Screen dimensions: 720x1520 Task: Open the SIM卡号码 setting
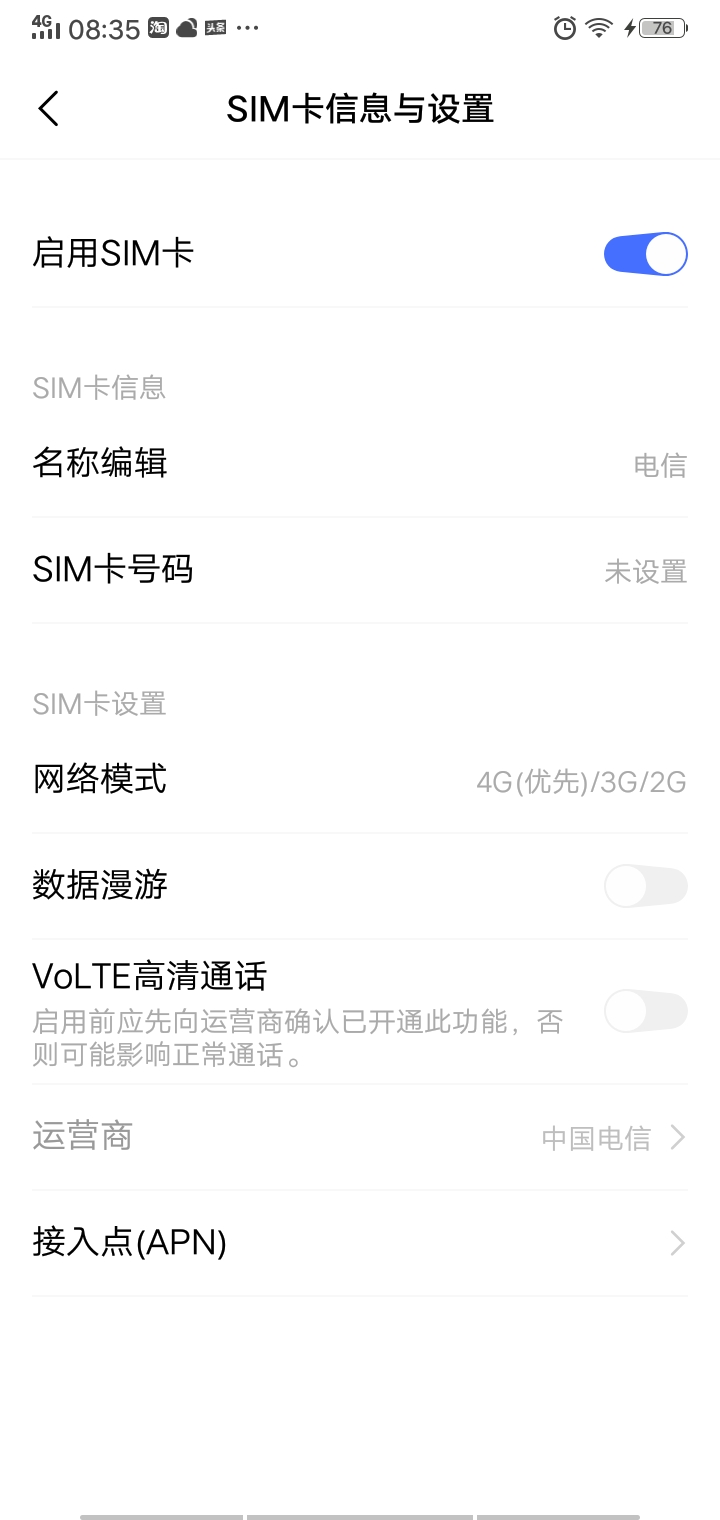(360, 570)
